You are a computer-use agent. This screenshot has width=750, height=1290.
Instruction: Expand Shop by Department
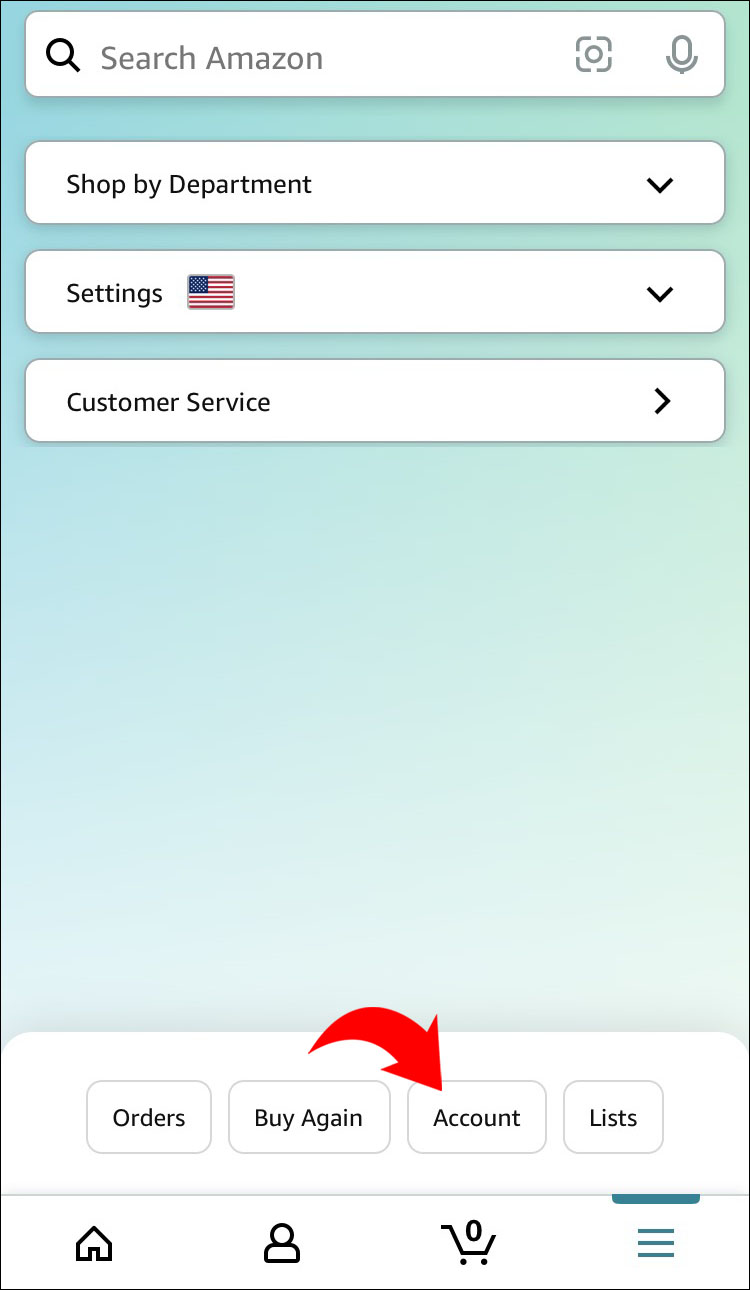pos(374,184)
